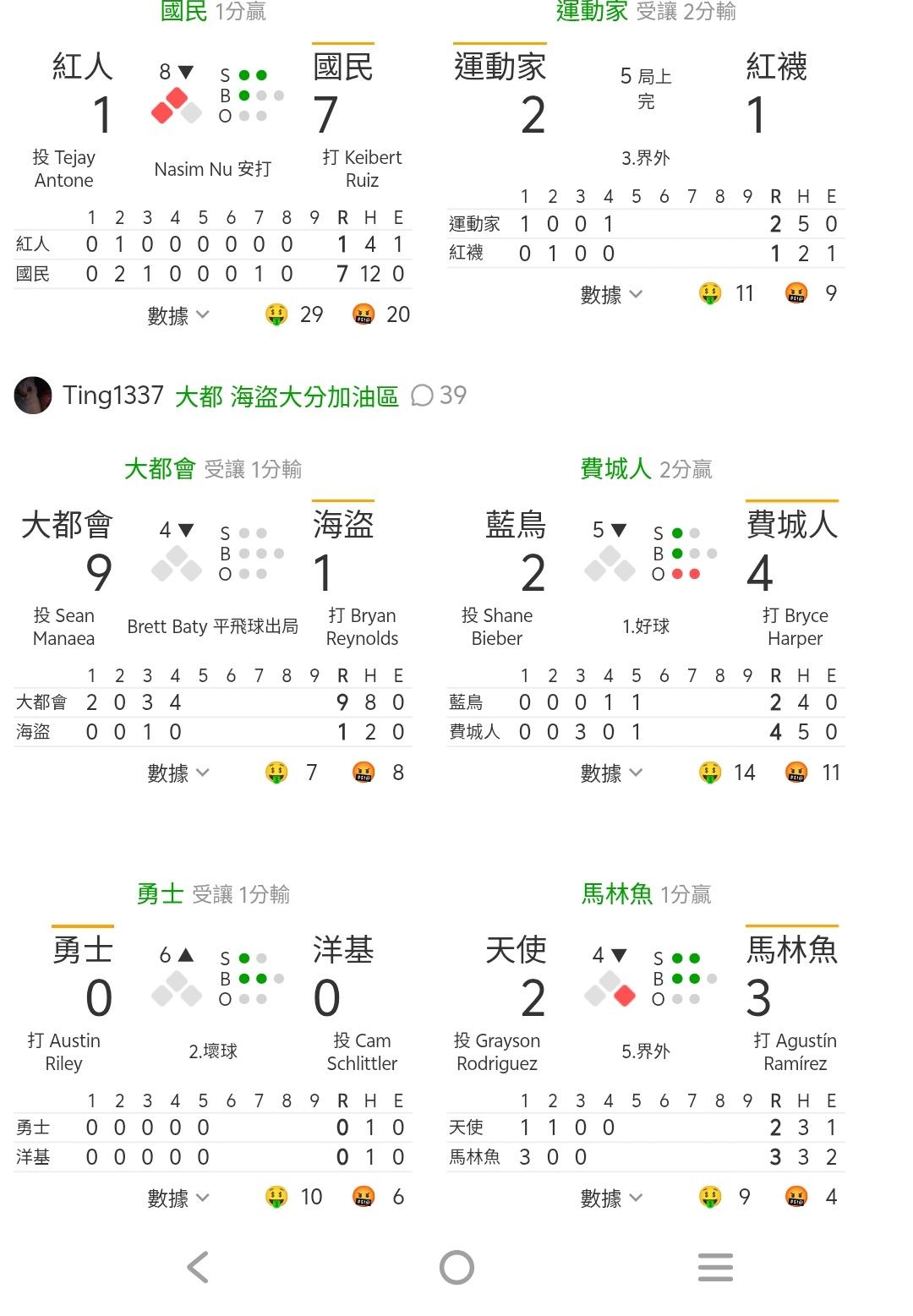Open the 大都 海盜大分加油區 discussion link
913x1316 pixels.
pyautogui.click(x=287, y=396)
